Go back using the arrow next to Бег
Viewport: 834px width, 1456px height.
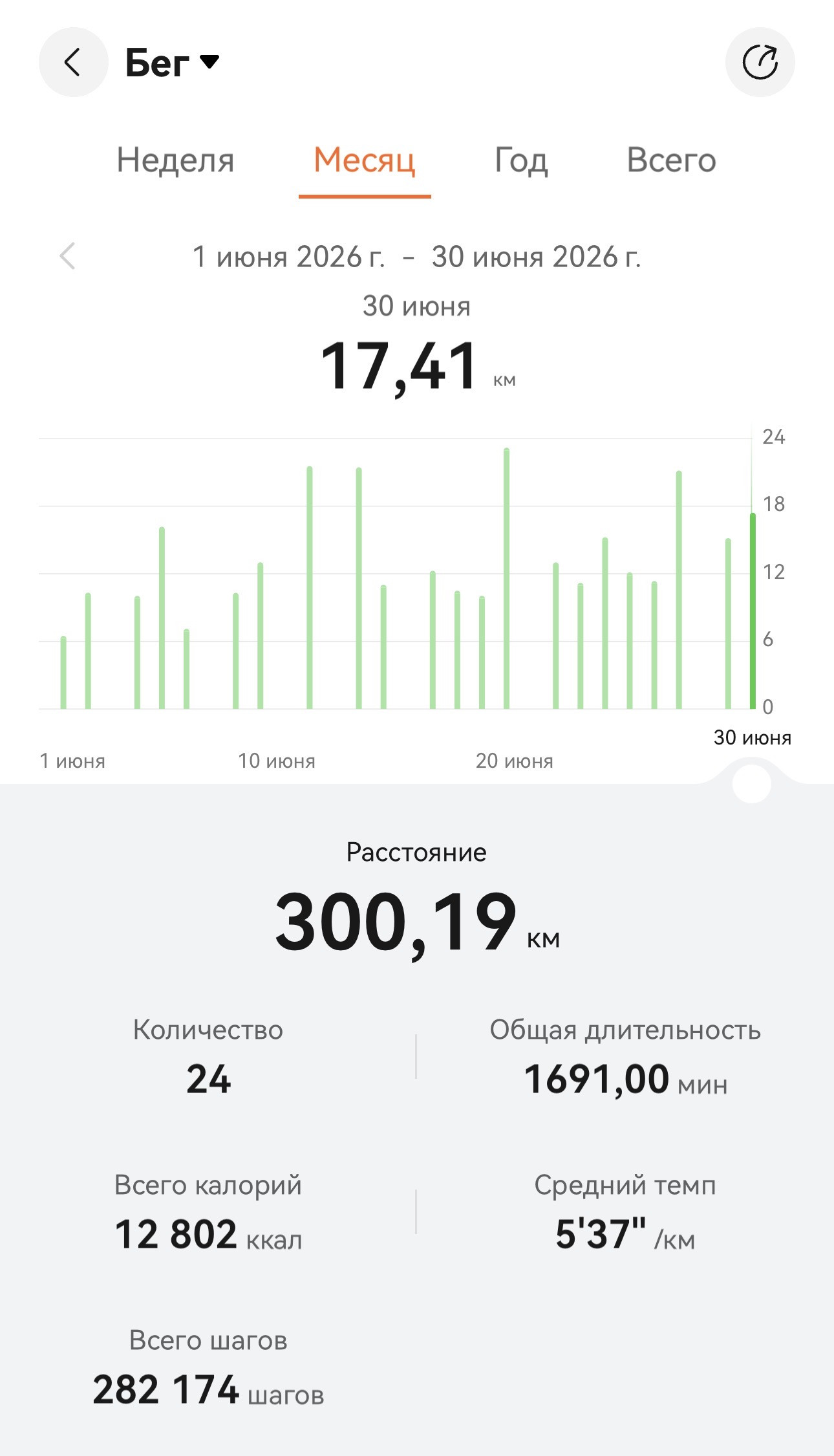(x=73, y=62)
